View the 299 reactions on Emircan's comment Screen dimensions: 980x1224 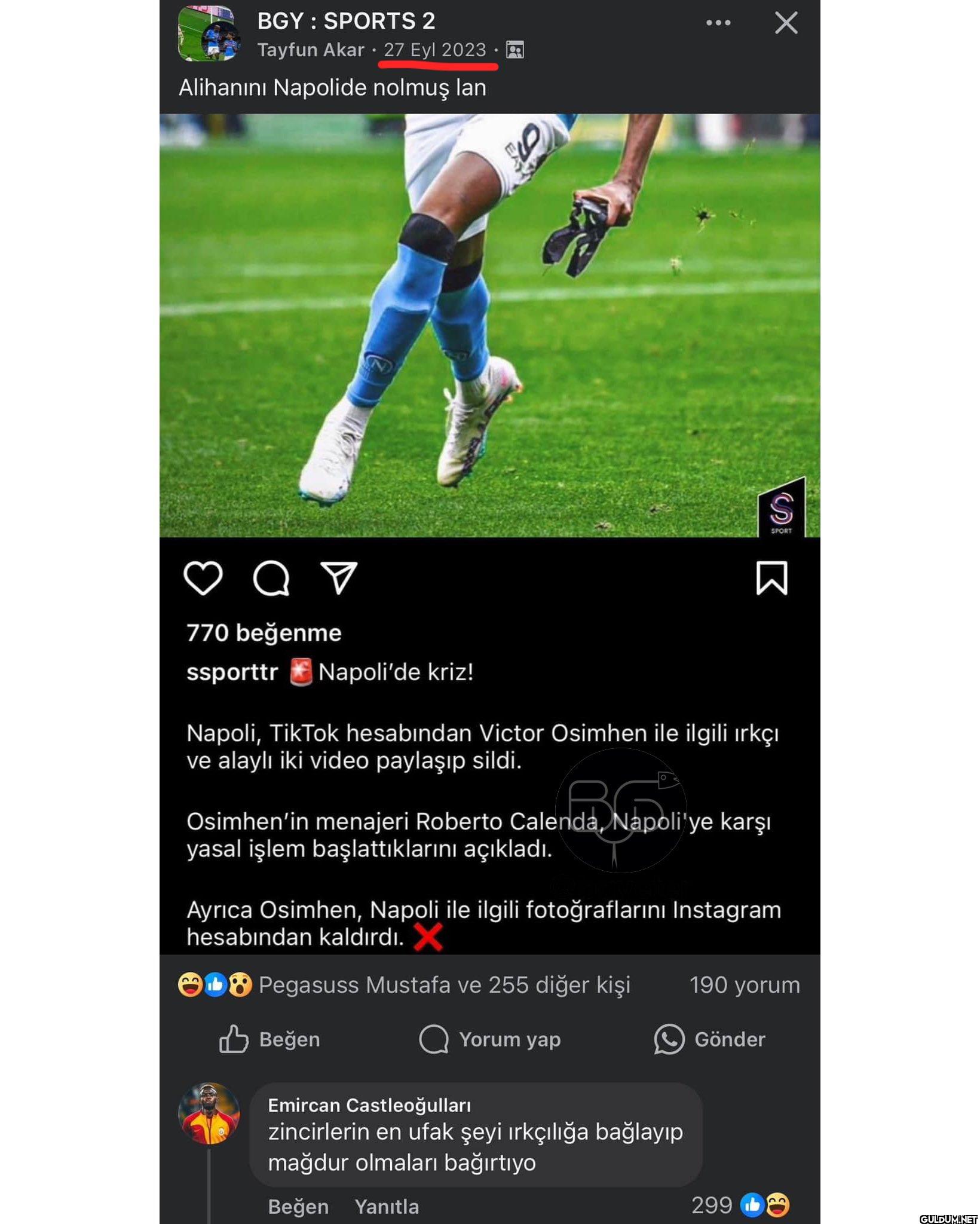(740, 1205)
